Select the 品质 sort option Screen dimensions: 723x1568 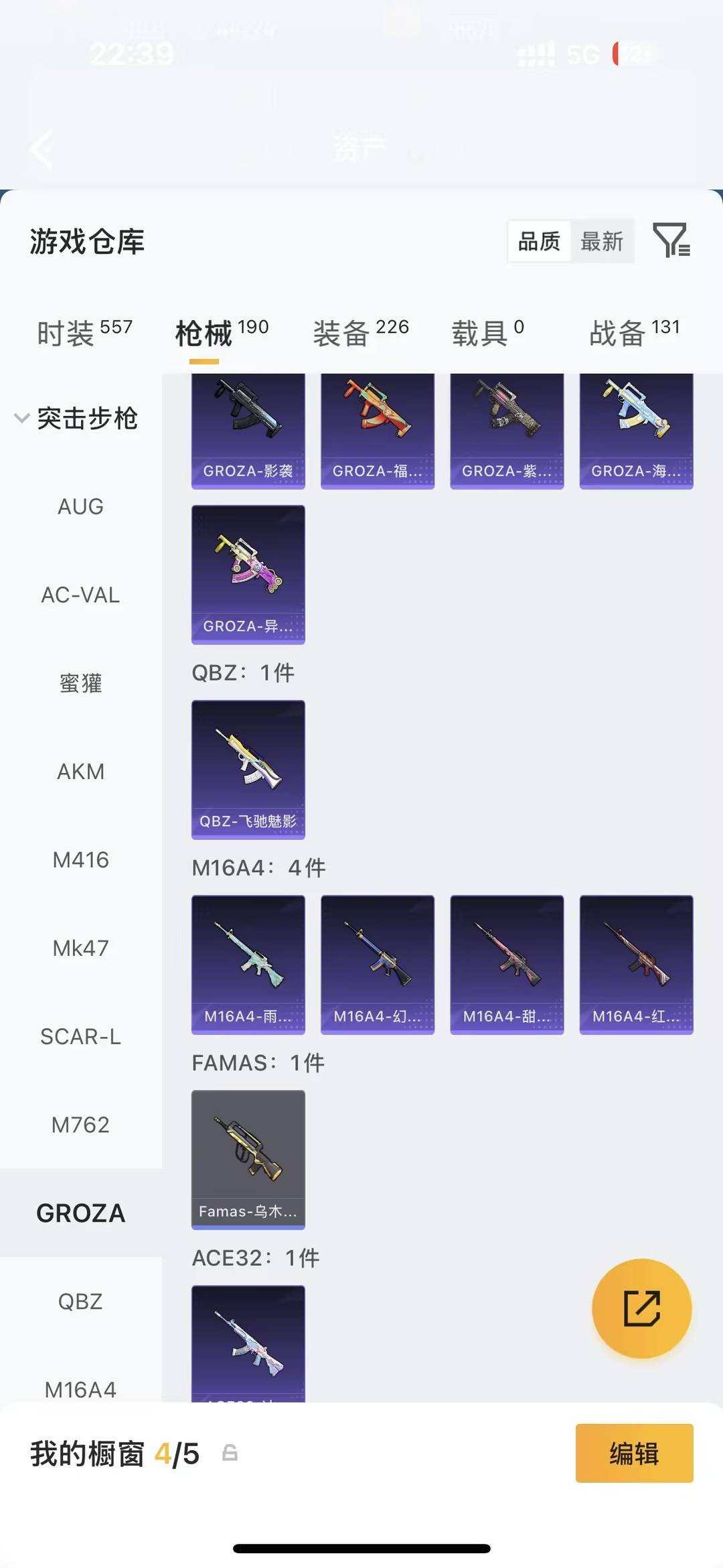coord(539,241)
